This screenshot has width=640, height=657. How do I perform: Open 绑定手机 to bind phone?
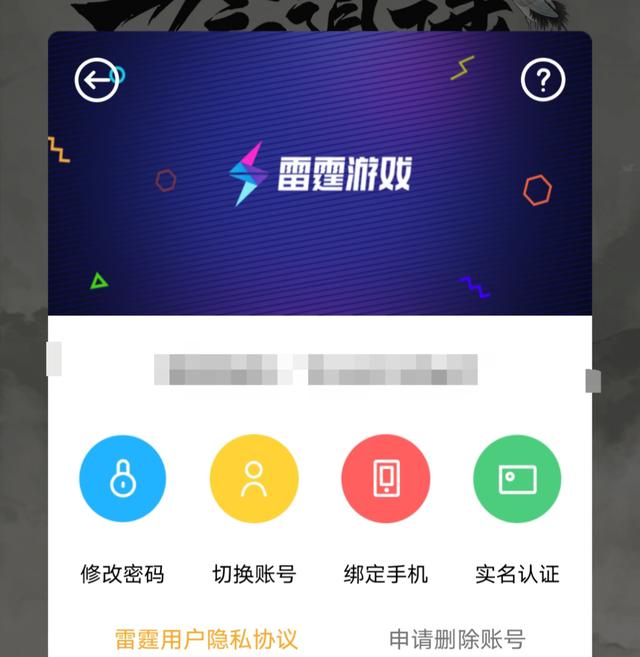pyautogui.click(x=386, y=479)
